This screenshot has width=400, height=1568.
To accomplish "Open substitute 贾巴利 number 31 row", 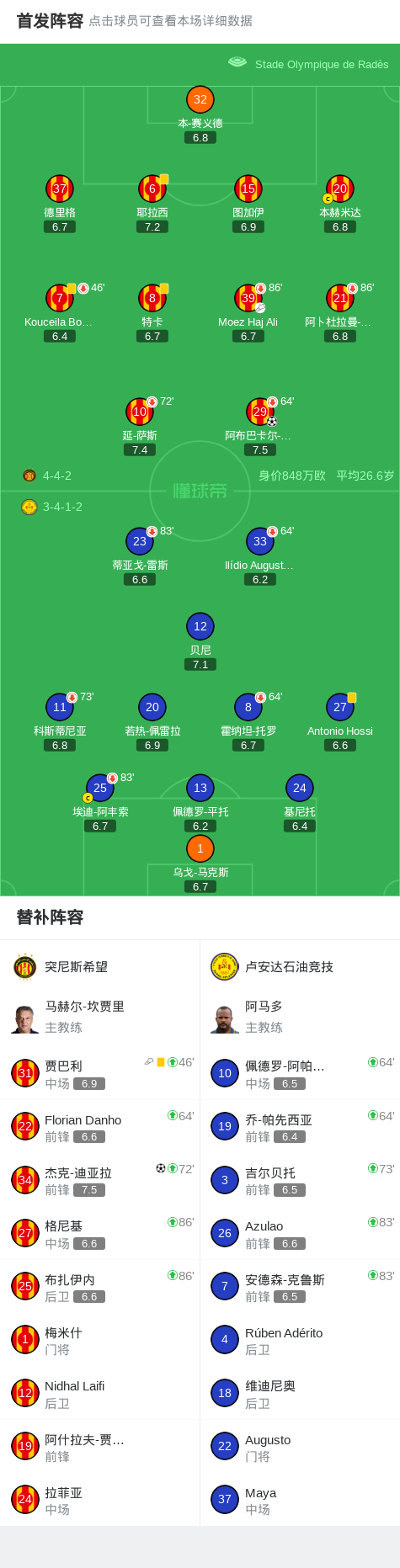I will (x=100, y=1073).
